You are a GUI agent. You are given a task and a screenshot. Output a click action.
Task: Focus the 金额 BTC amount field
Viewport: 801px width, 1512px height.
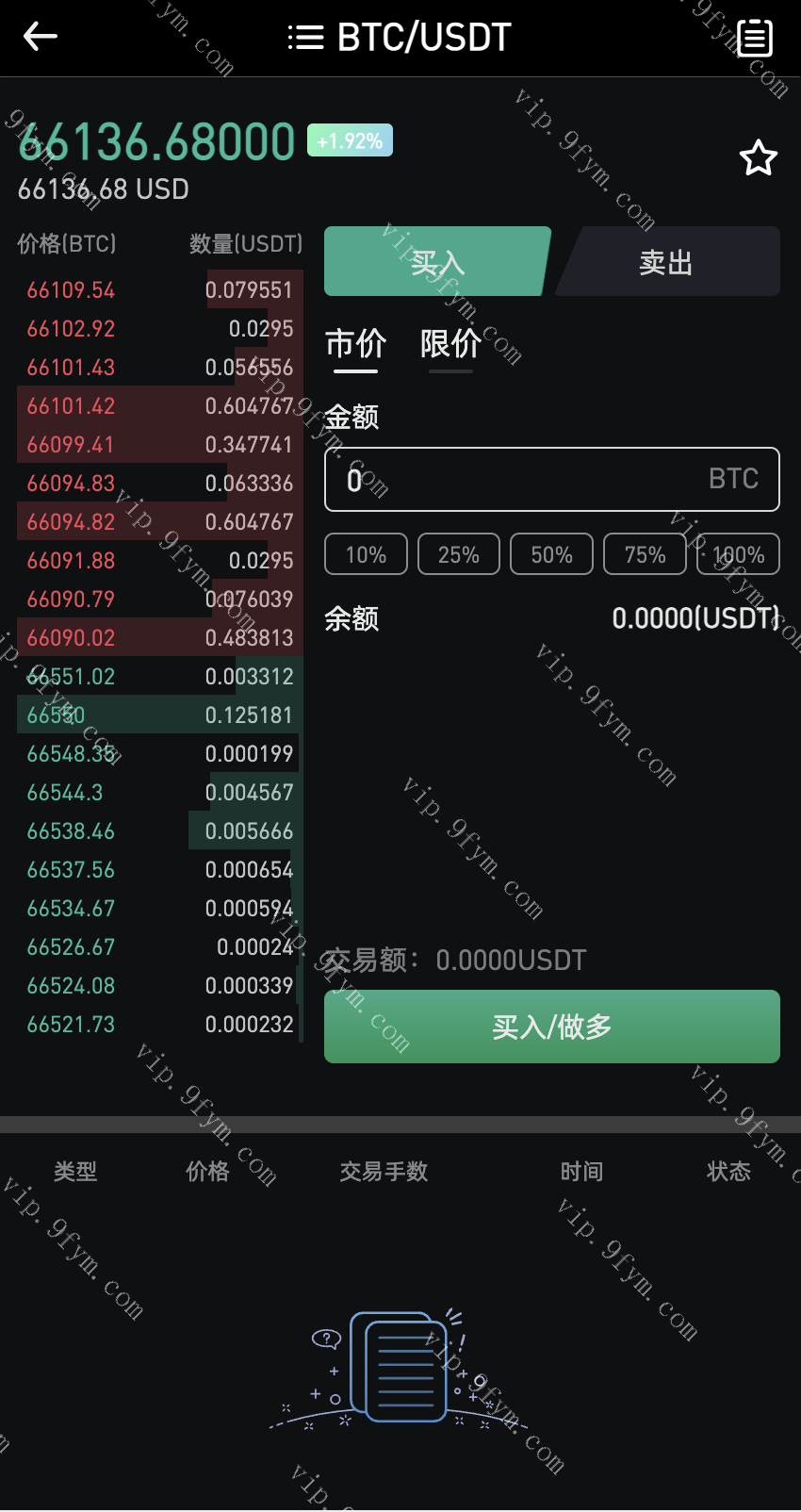pyautogui.click(x=552, y=480)
